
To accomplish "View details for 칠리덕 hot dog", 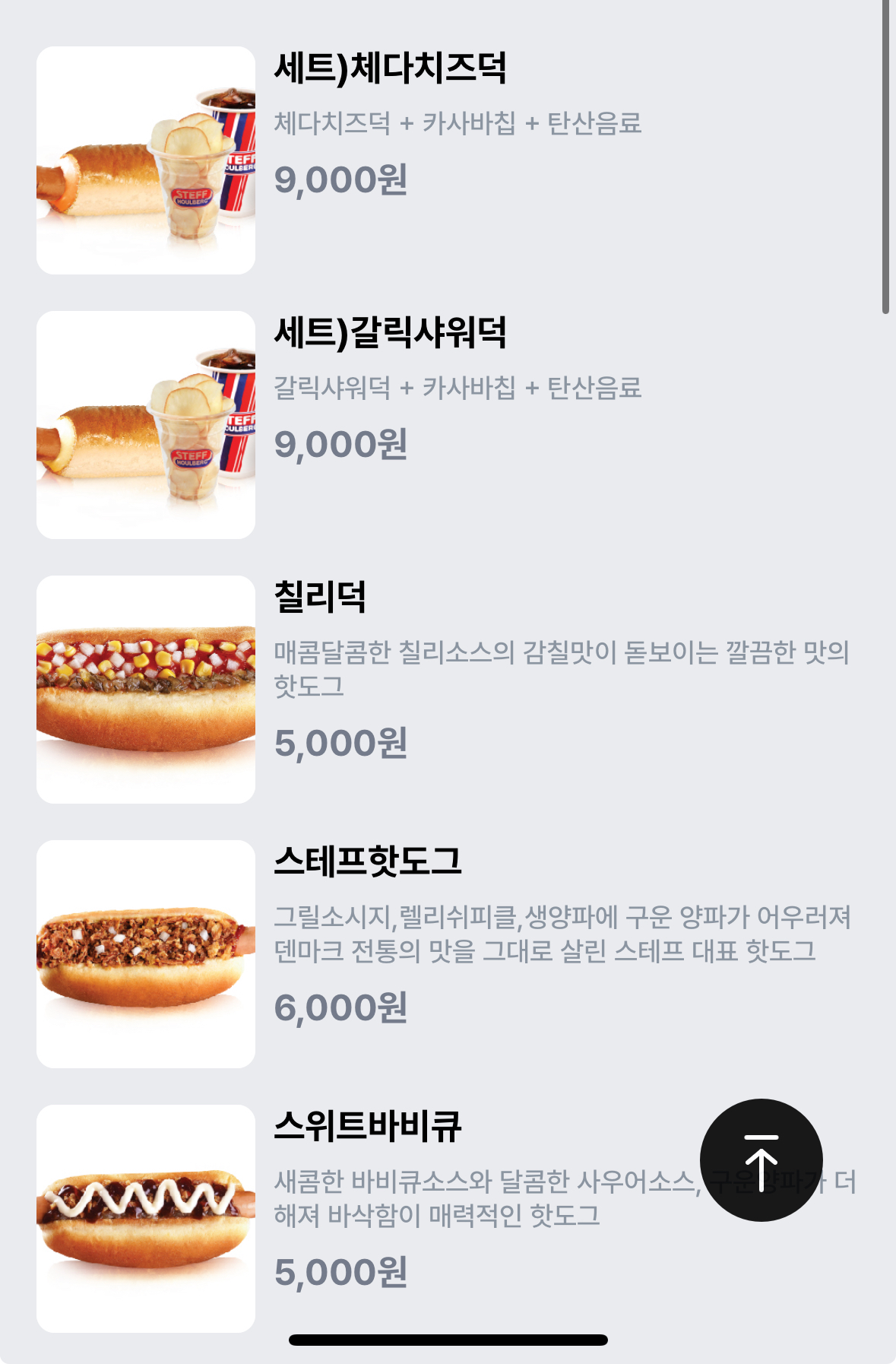I will click(x=320, y=598).
